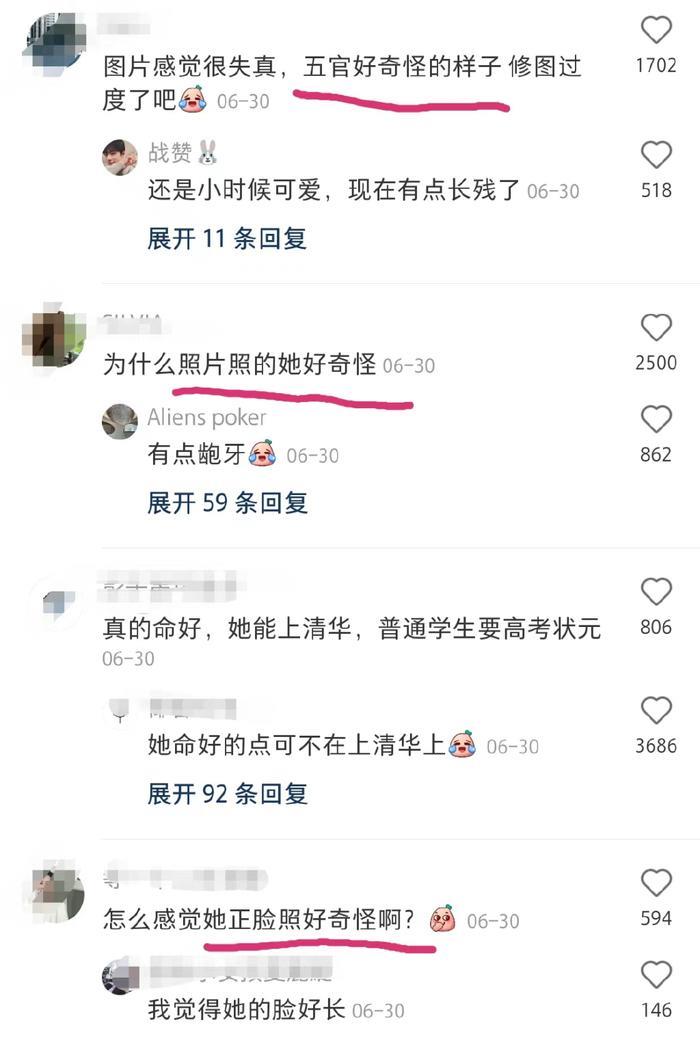
Task: Like the comment 她正脸照好奇怪啊
Action: [656, 884]
